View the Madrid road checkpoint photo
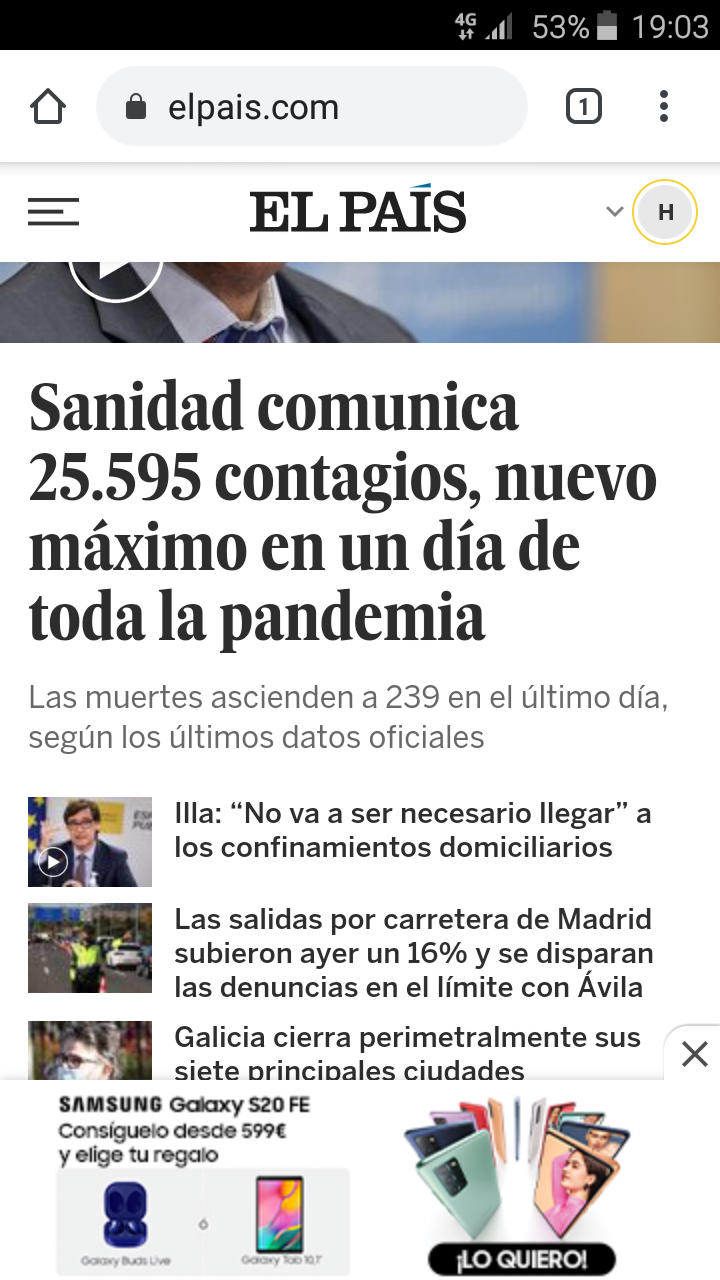Screen dimensions: 720x1280 tap(90, 948)
